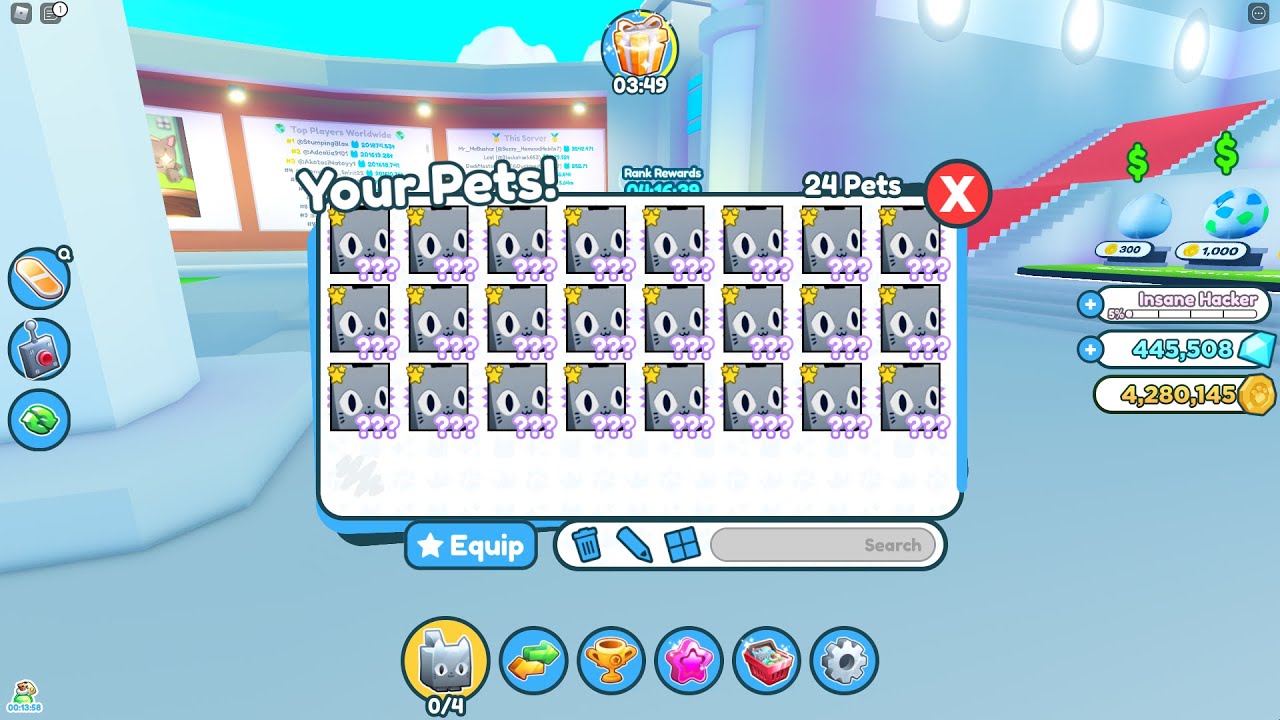Tap the trash can delete icon
This screenshot has width=1280, height=720.
[587, 545]
